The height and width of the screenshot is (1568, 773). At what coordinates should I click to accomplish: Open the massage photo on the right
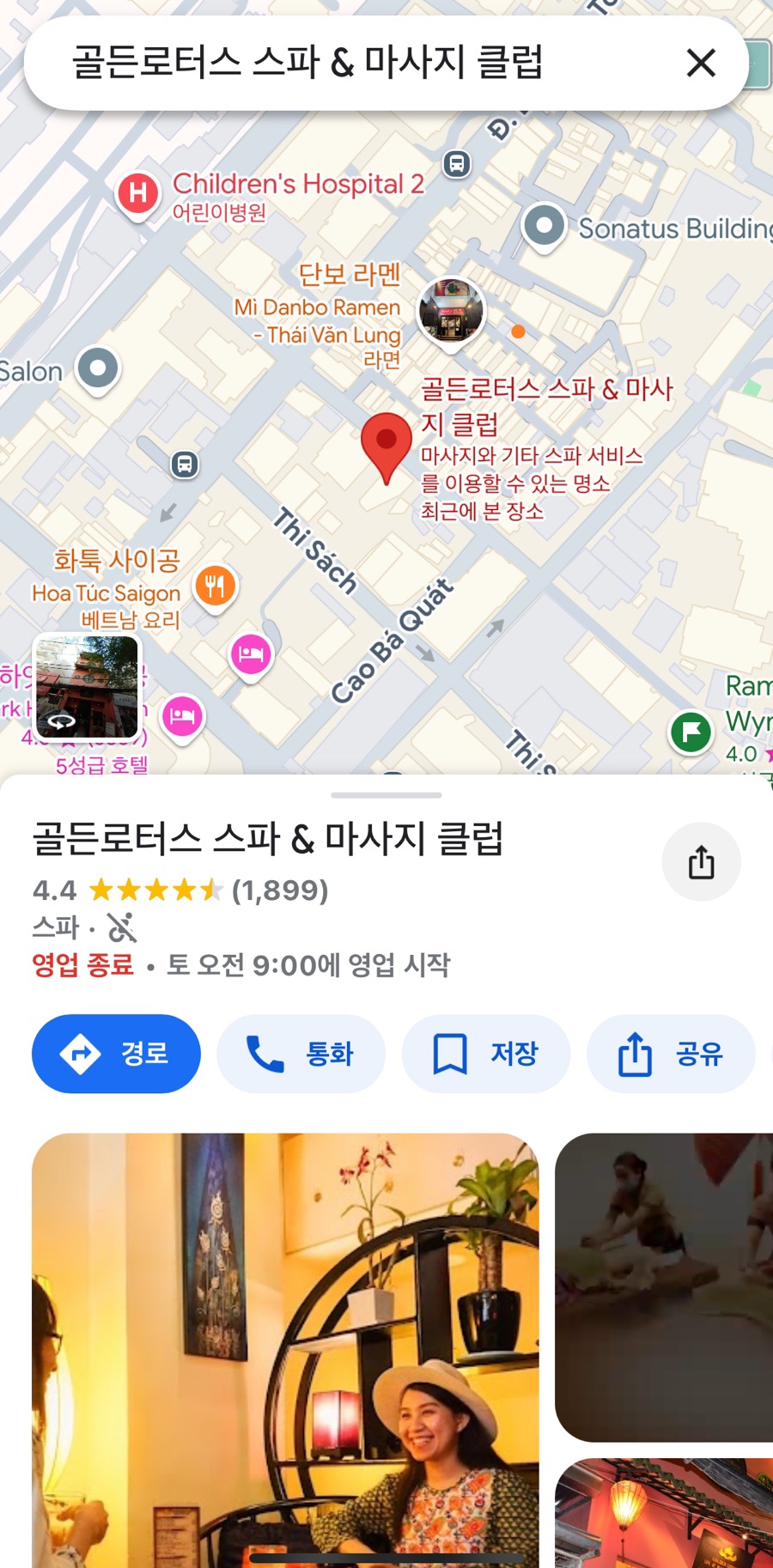(664, 1286)
